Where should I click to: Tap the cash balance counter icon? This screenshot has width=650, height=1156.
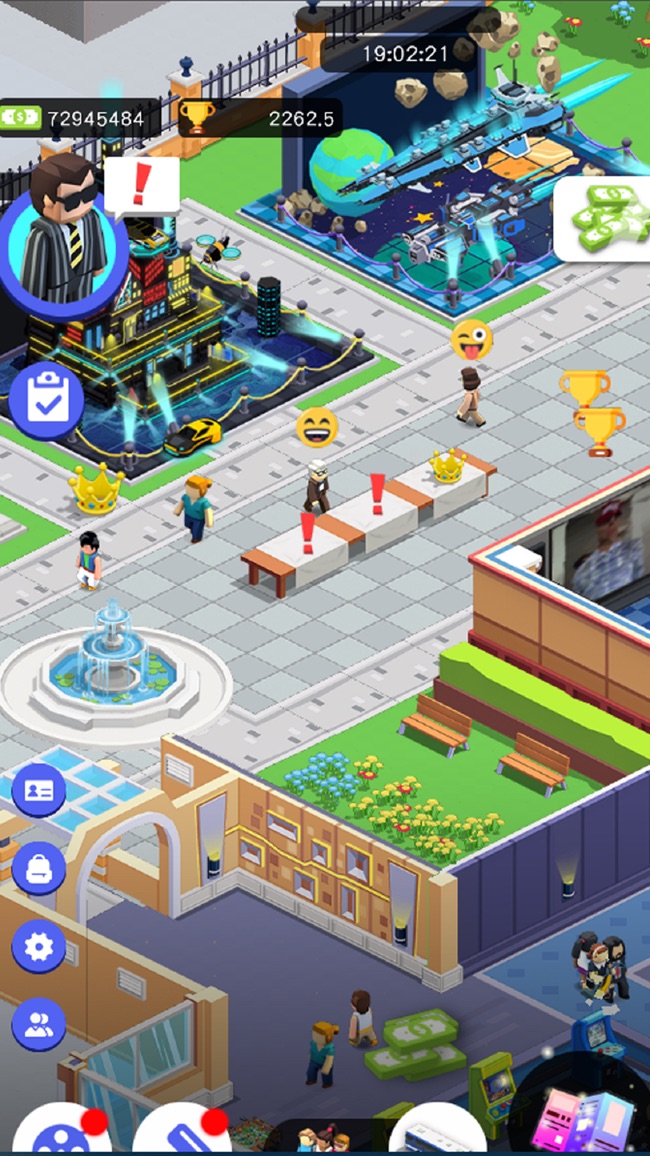20,119
